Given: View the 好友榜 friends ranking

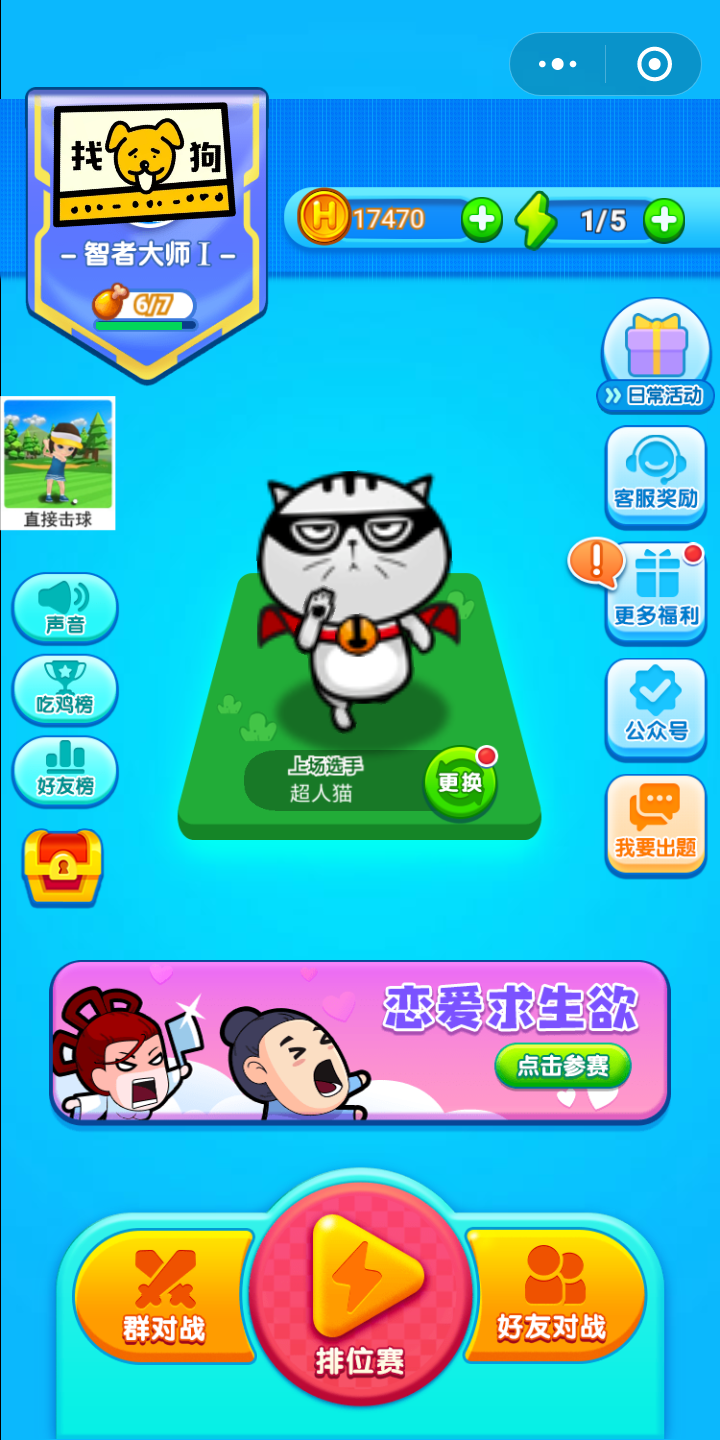Looking at the screenshot, I should coord(65,770).
